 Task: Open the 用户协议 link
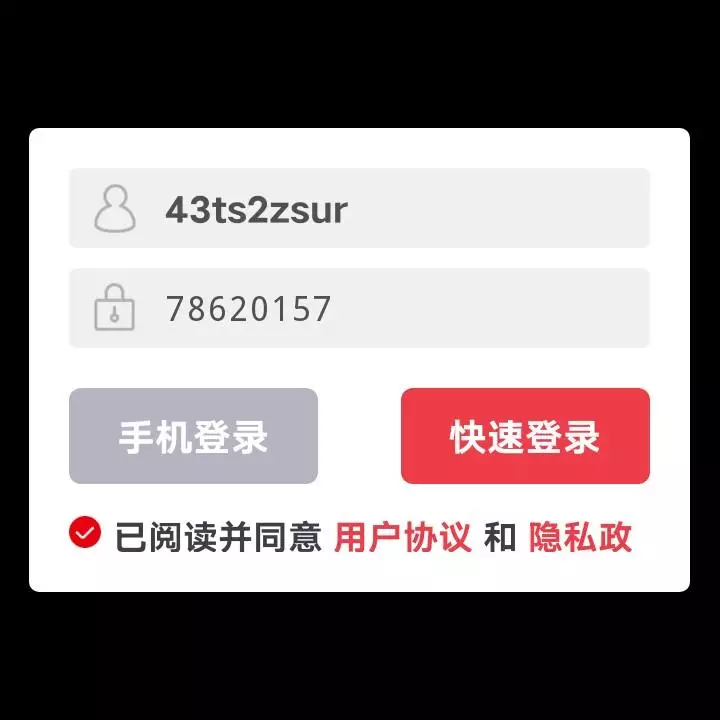[x=402, y=537]
